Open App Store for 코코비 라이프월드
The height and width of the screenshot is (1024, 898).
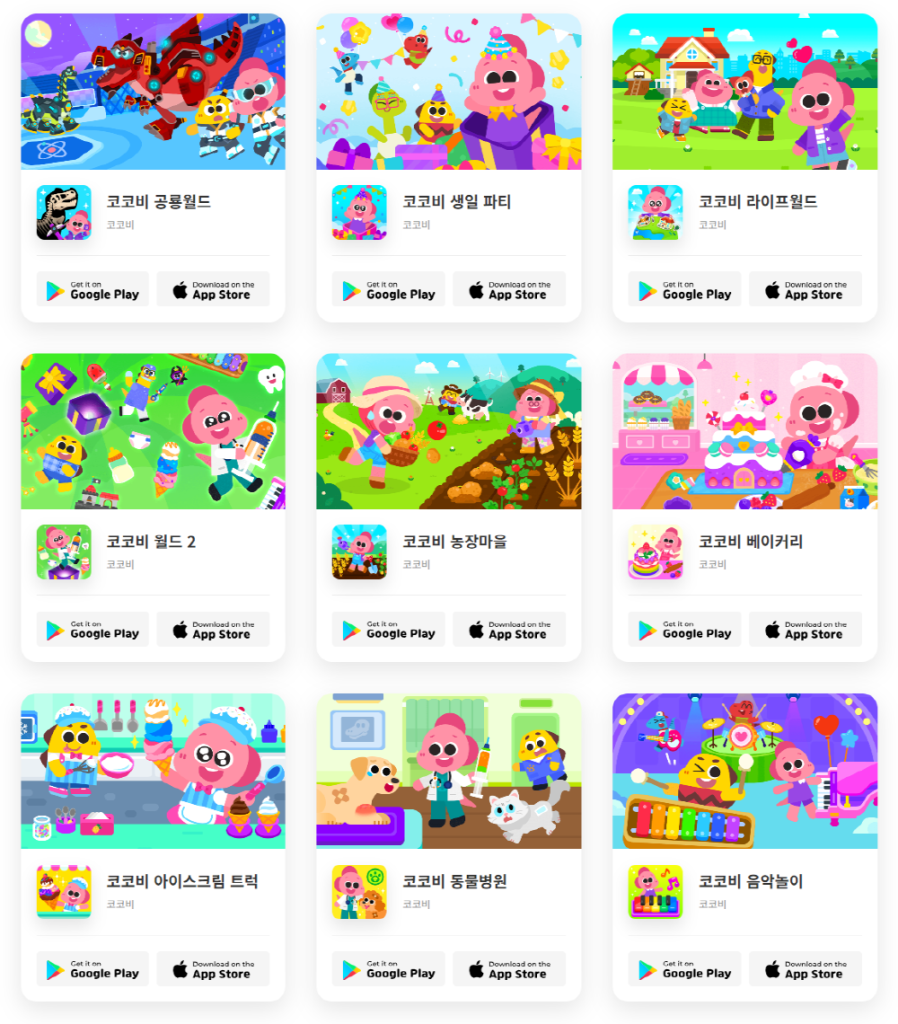[805, 290]
